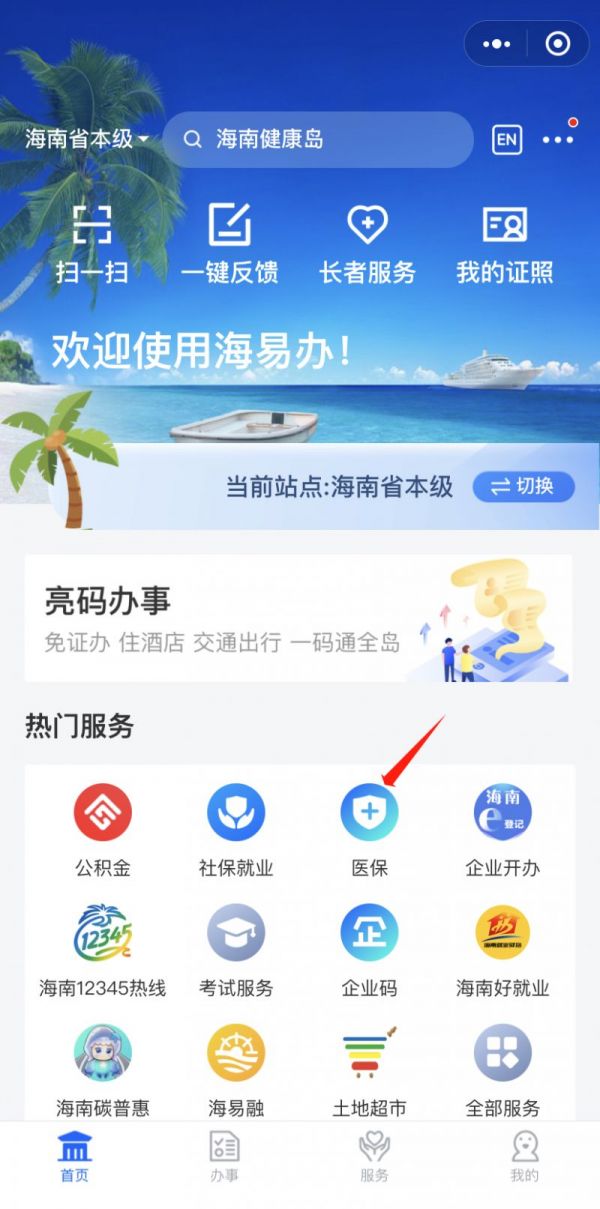Open 一键反馈 feedback
This screenshot has width=600, height=1209.
point(229,243)
